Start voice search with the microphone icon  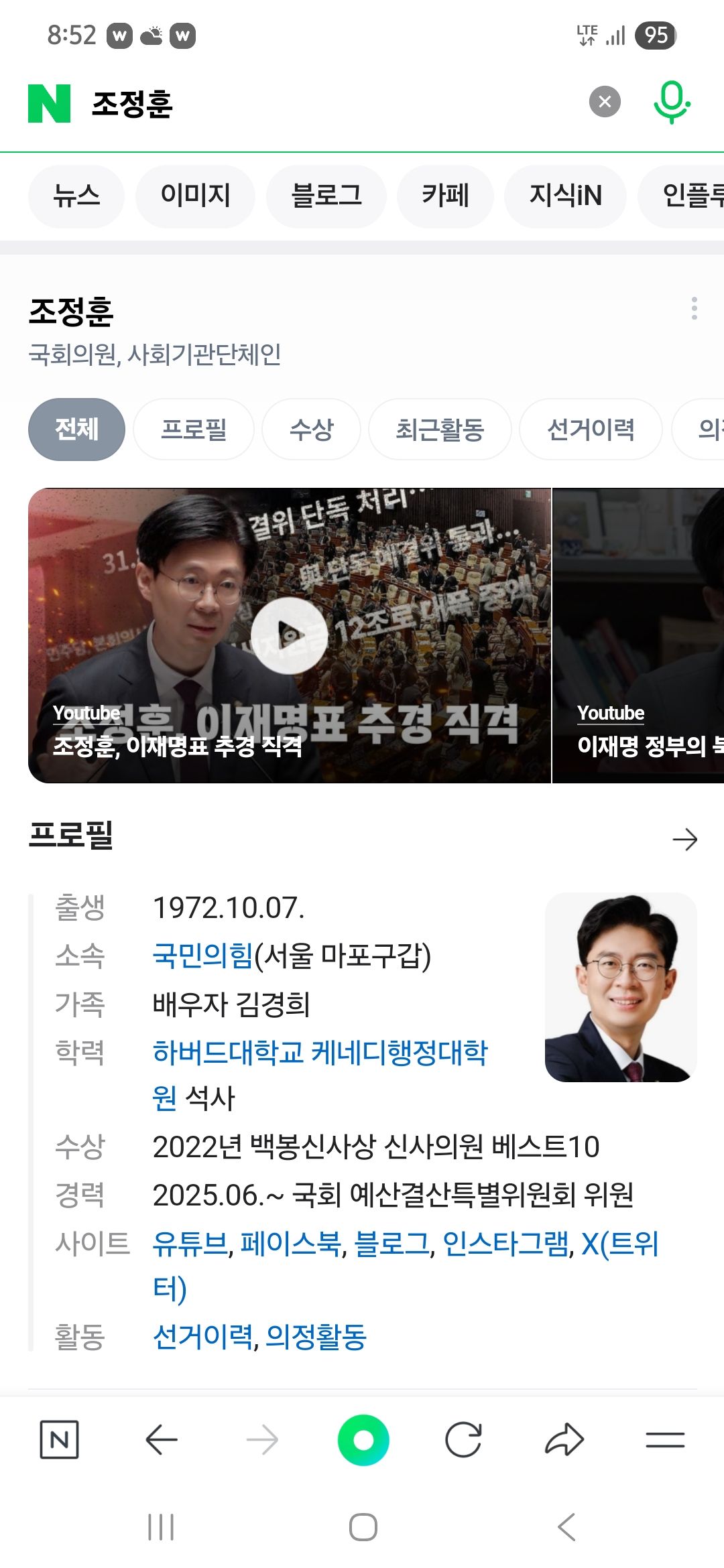pyautogui.click(x=671, y=102)
